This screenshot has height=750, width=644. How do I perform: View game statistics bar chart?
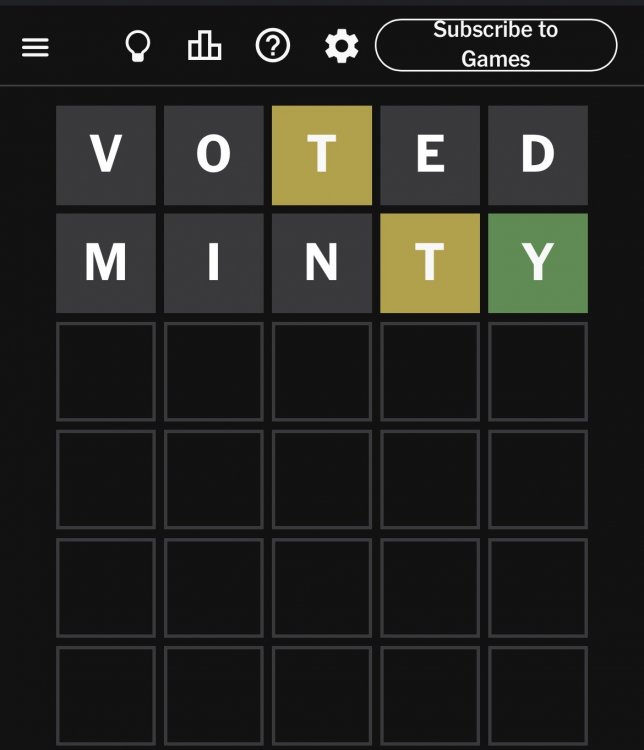tap(205, 46)
